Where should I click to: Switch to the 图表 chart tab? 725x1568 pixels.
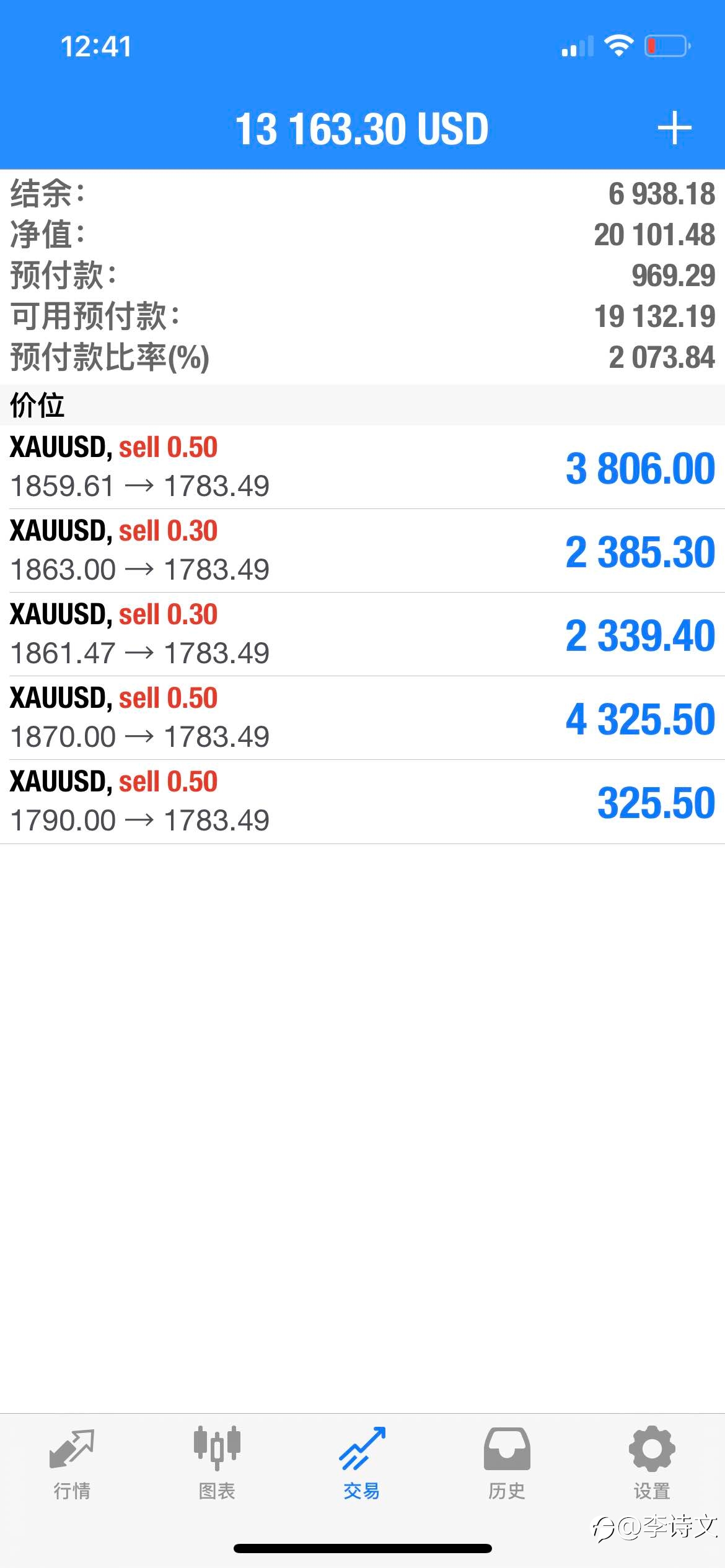click(x=217, y=1464)
